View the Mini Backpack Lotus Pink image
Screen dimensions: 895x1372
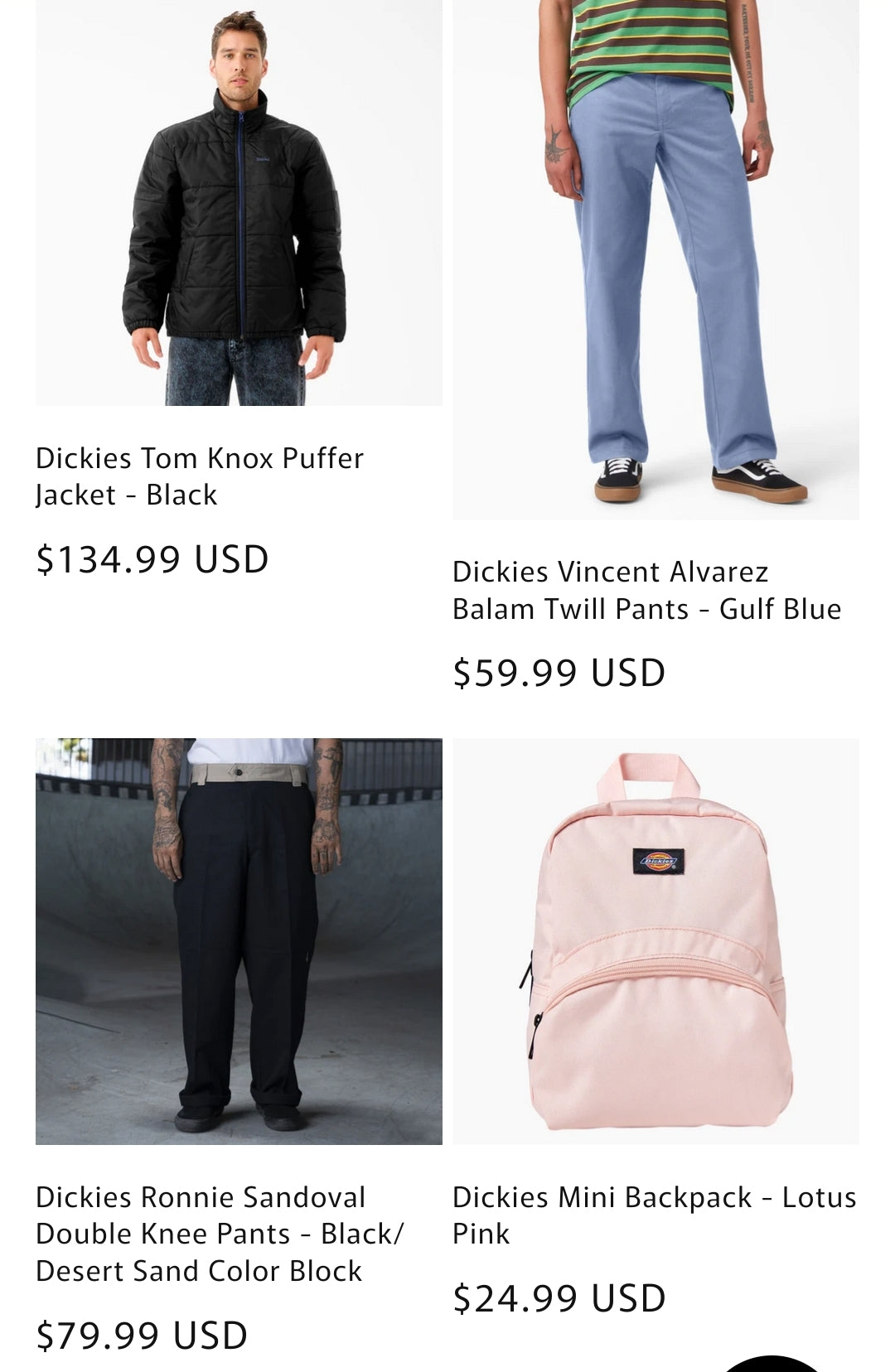[x=656, y=941]
